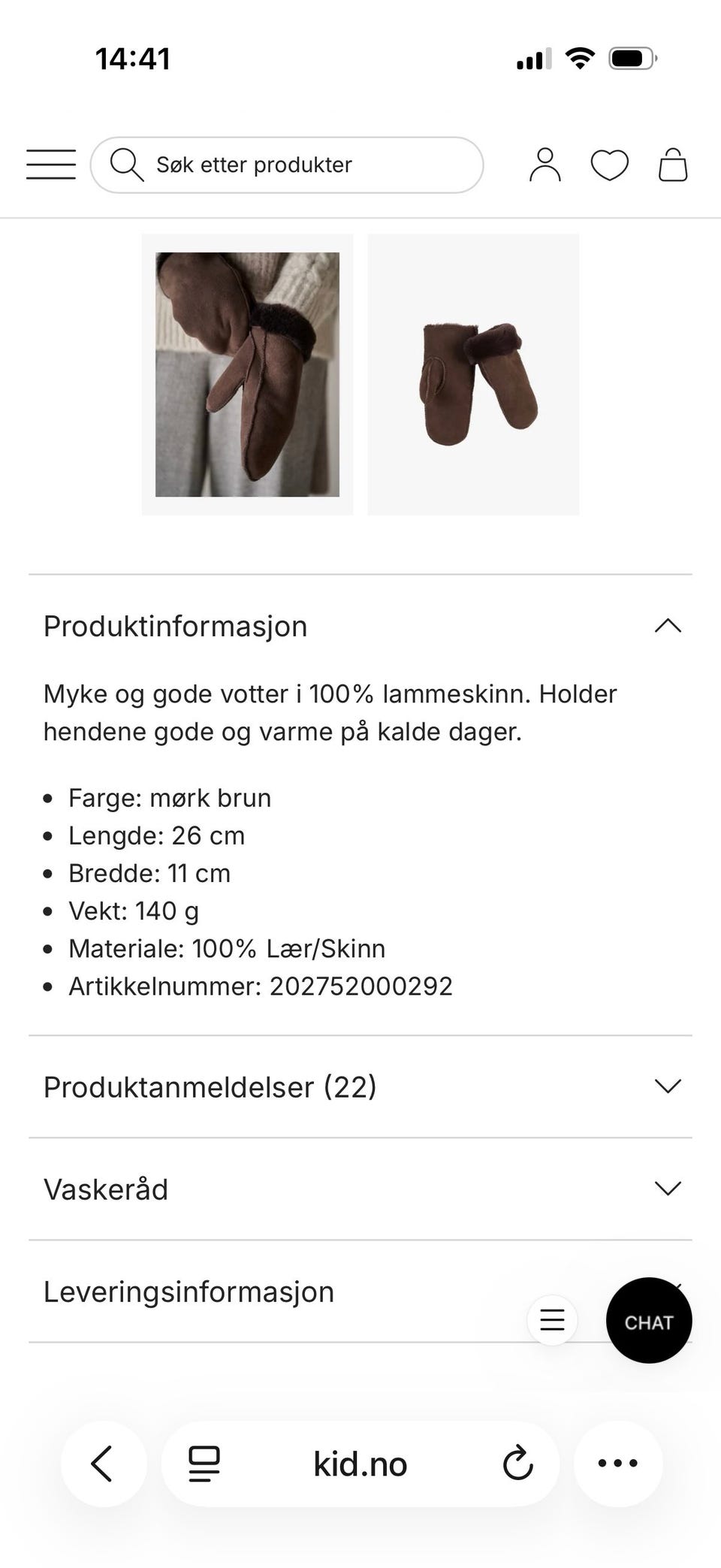Tap the kid.no address bar label

(x=360, y=1464)
